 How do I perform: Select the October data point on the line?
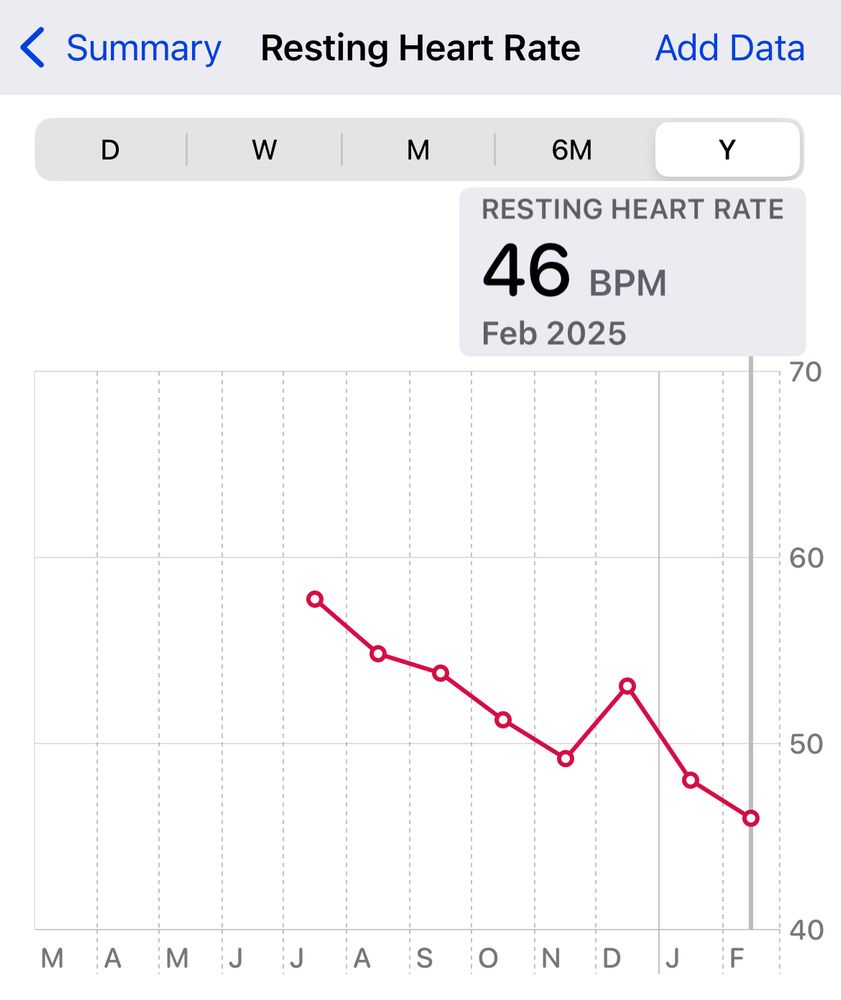(502, 718)
